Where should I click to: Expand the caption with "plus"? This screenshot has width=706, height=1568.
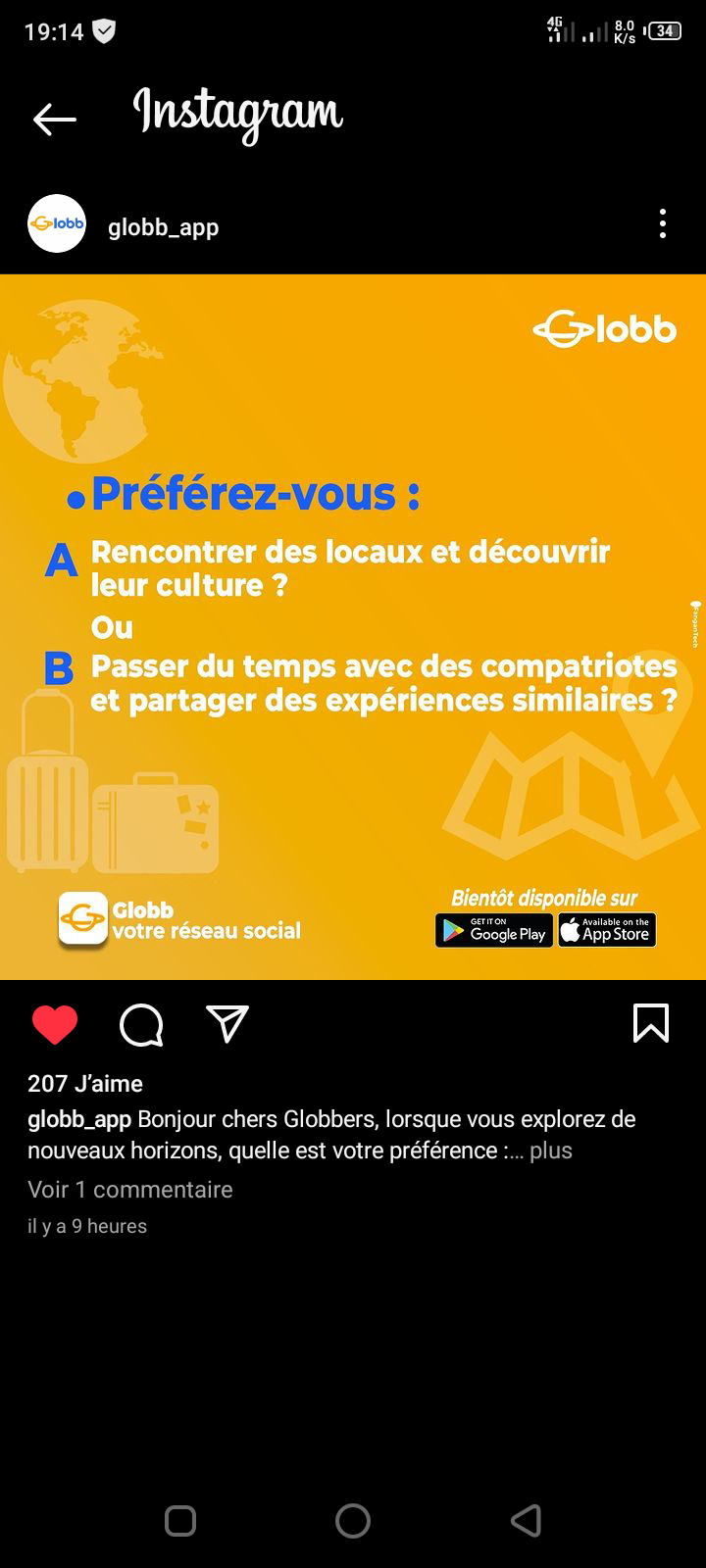[551, 1151]
